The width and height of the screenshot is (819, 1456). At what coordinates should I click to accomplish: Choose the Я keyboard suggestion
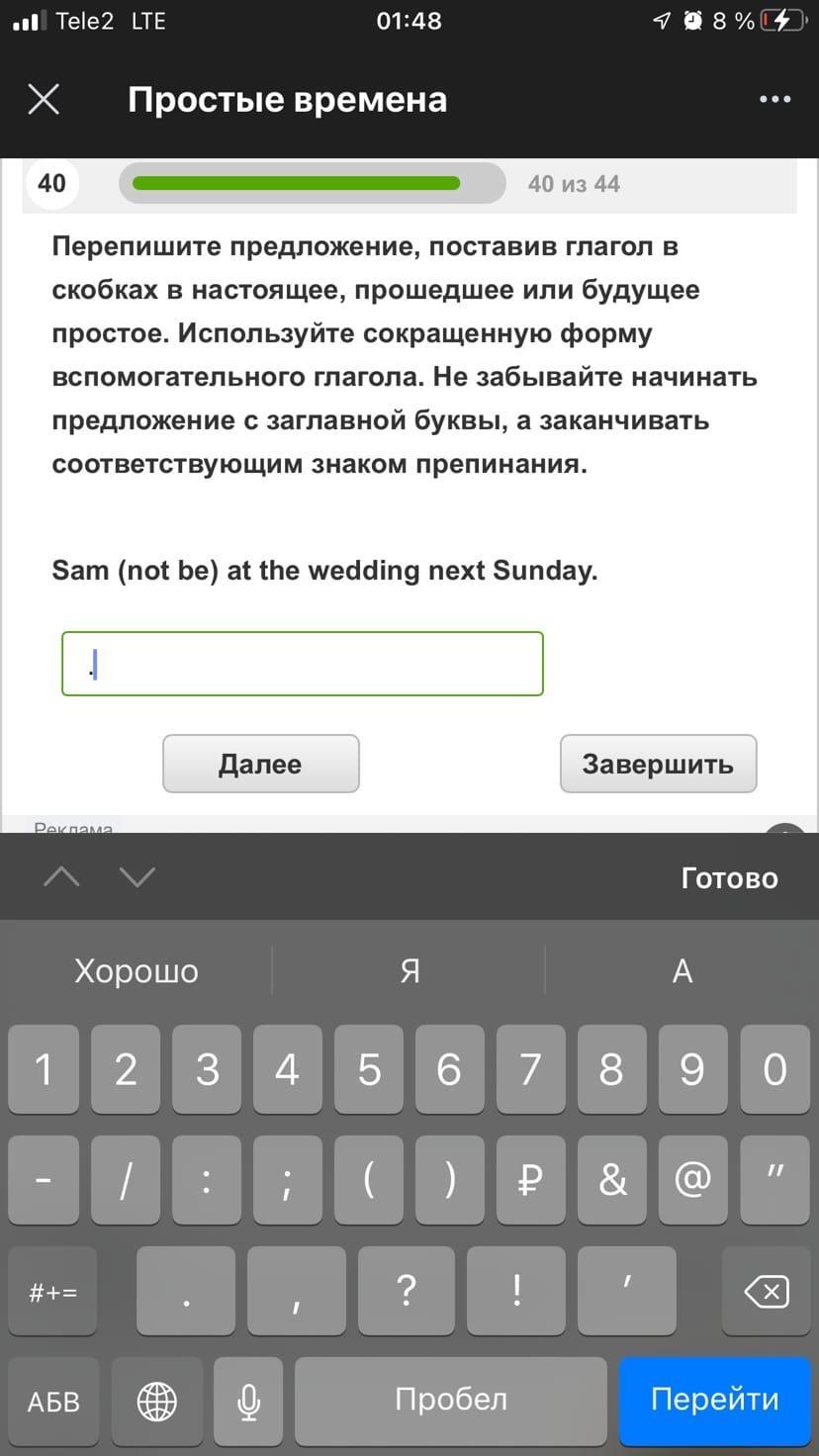(x=409, y=971)
